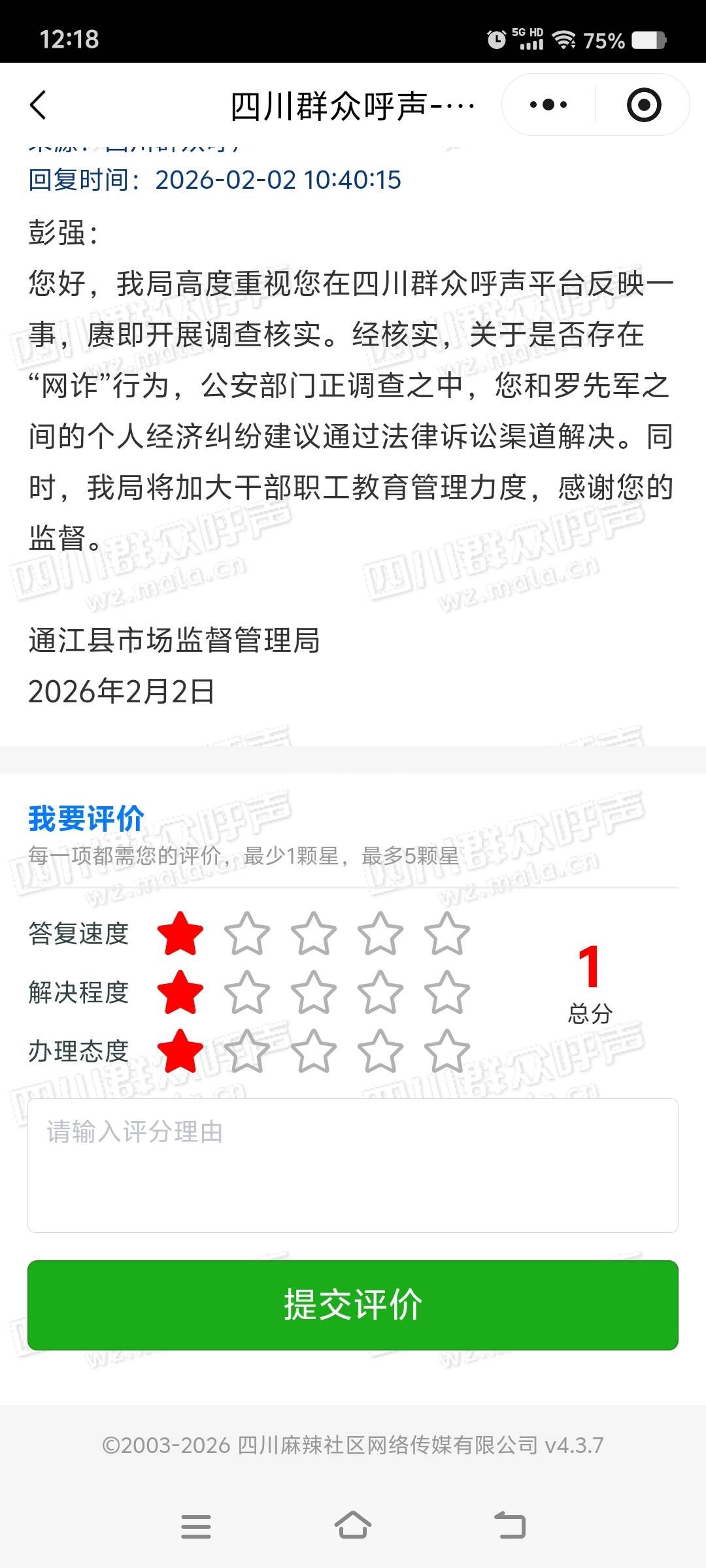Go to the system home screen
This screenshot has width=706, height=1568.
(x=353, y=1526)
